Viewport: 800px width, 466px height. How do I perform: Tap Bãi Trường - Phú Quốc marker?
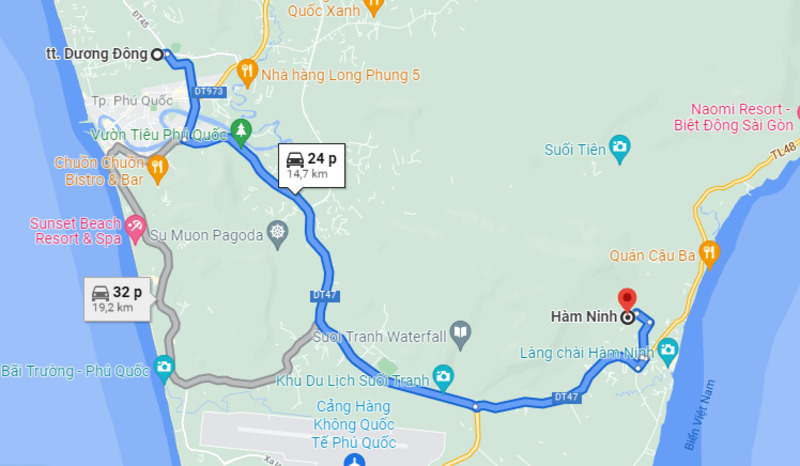click(x=163, y=369)
